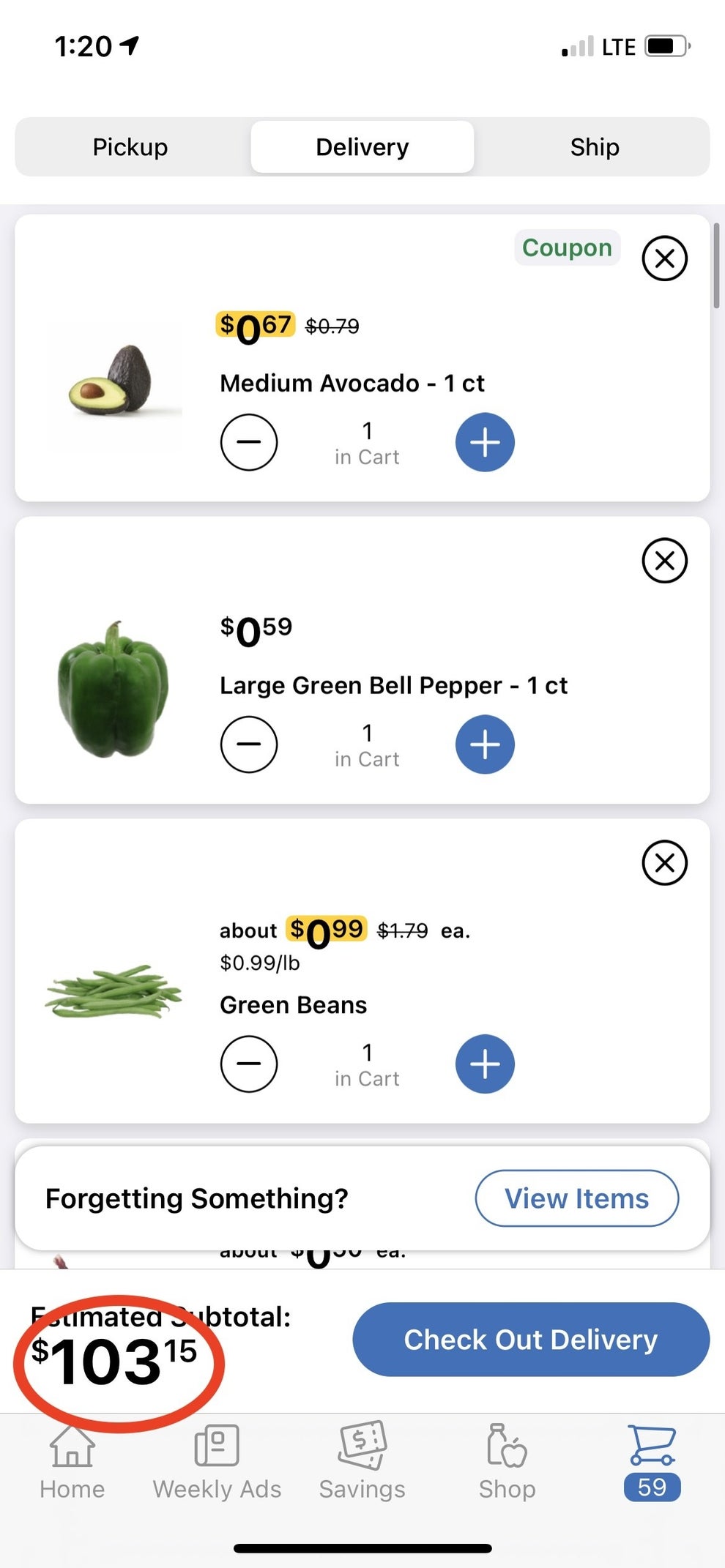
Task: Increase Medium Avocado quantity with plus button
Action: (484, 442)
